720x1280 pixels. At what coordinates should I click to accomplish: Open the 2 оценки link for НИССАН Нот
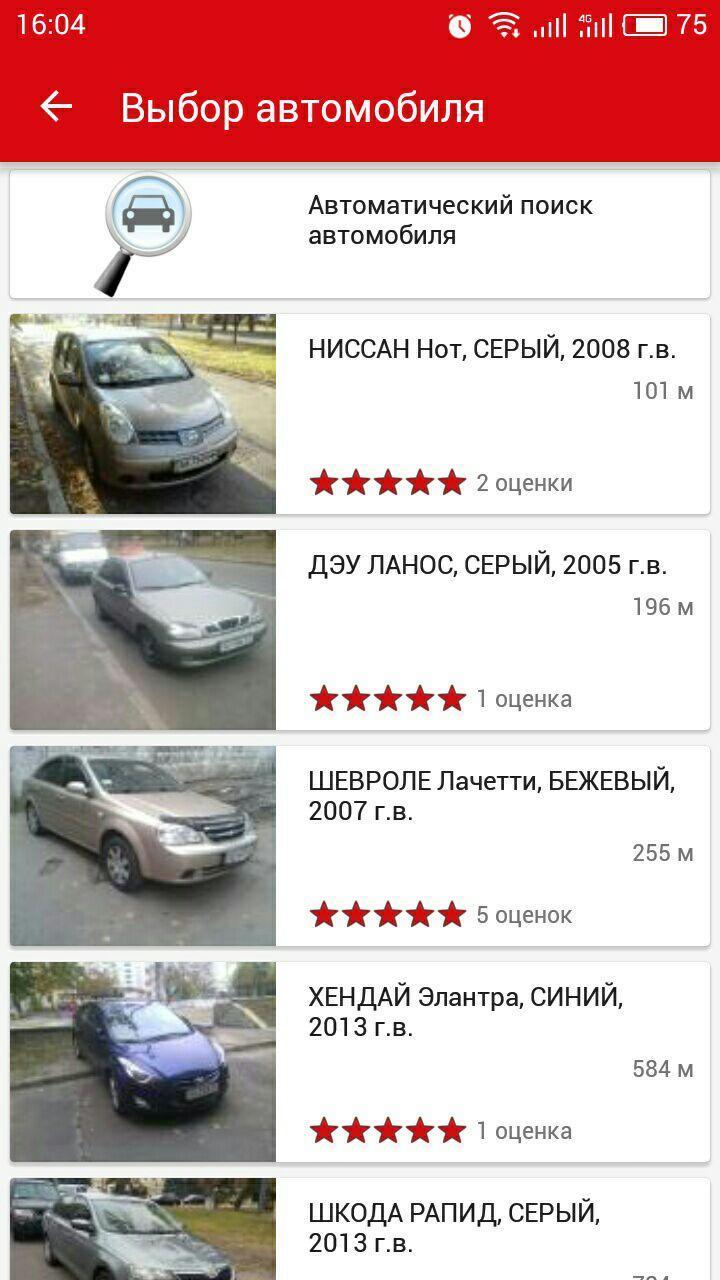tap(524, 481)
